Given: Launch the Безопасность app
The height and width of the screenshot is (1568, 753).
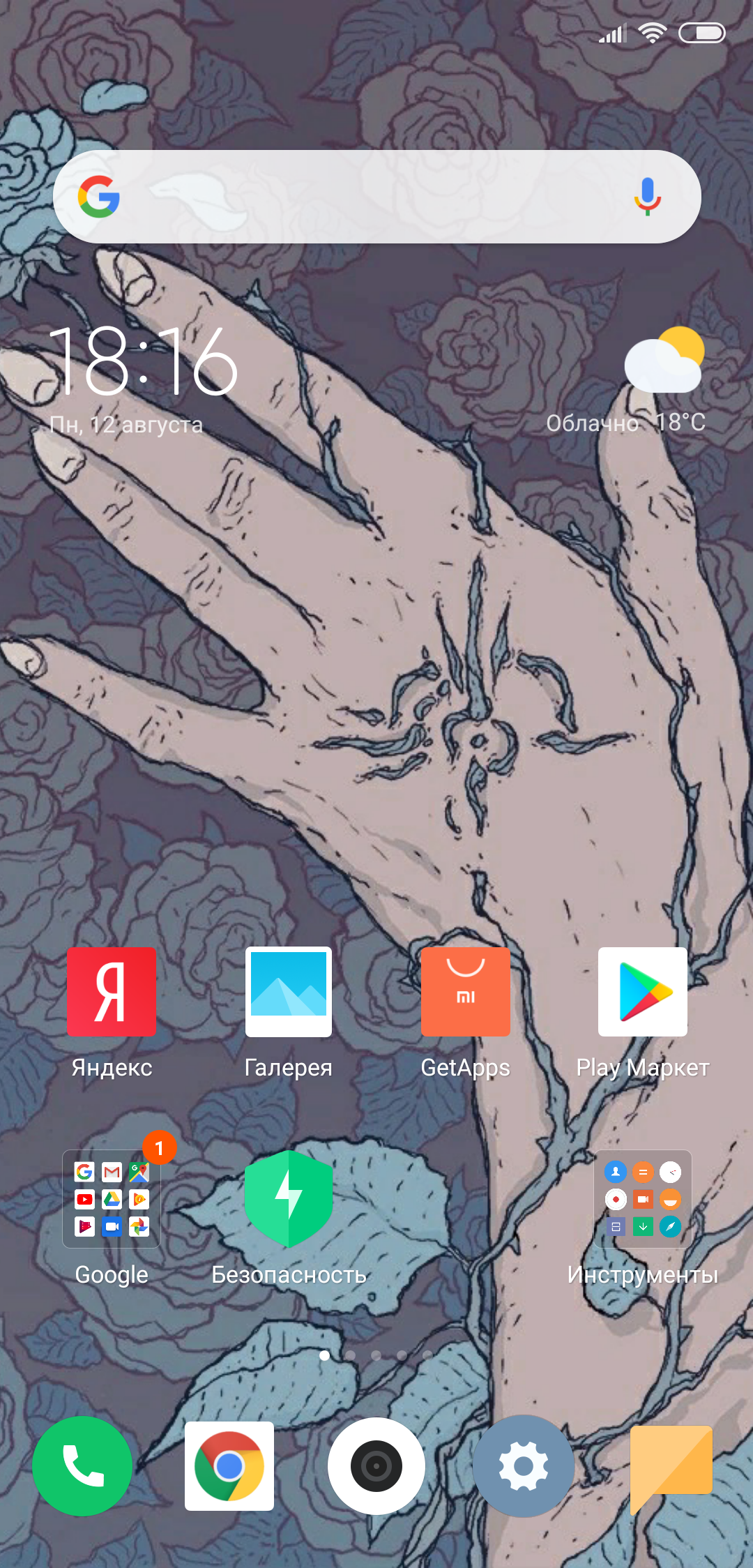Looking at the screenshot, I should click(x=289, y=1198).
